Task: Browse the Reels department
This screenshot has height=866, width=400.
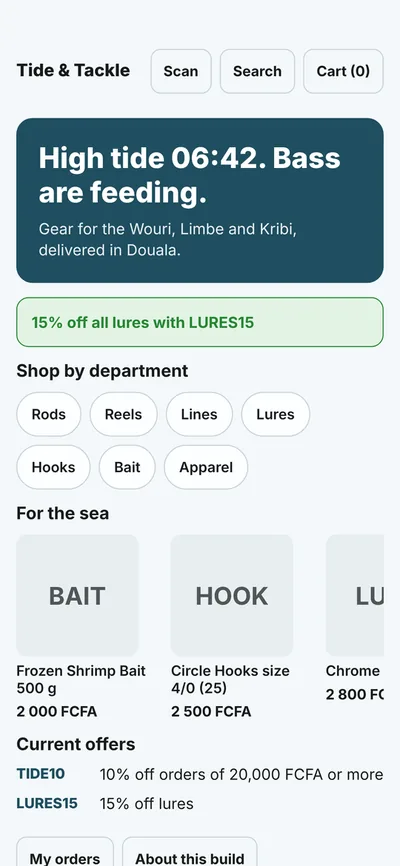Action: point(123,414)
